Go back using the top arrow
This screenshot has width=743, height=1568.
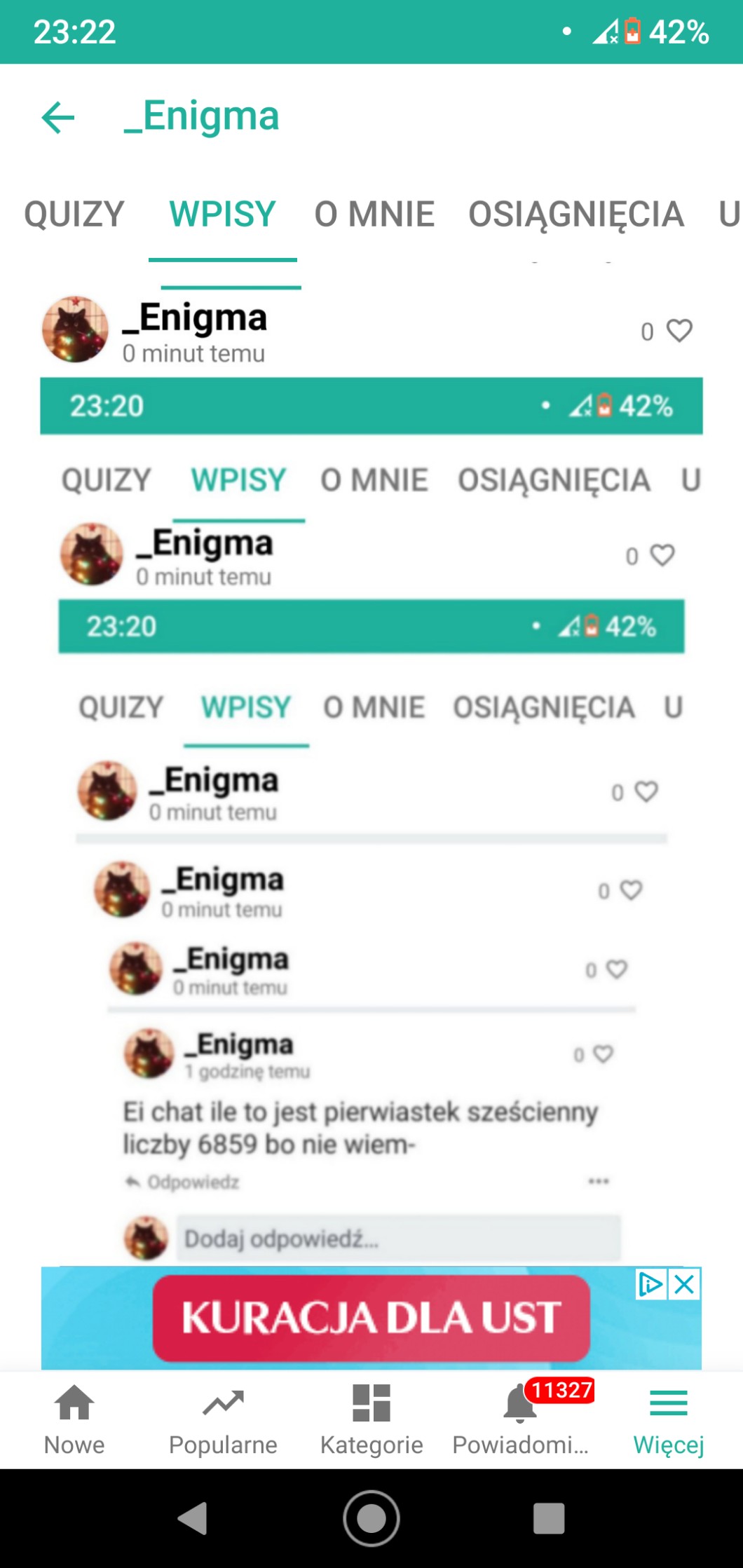[58, 117]
